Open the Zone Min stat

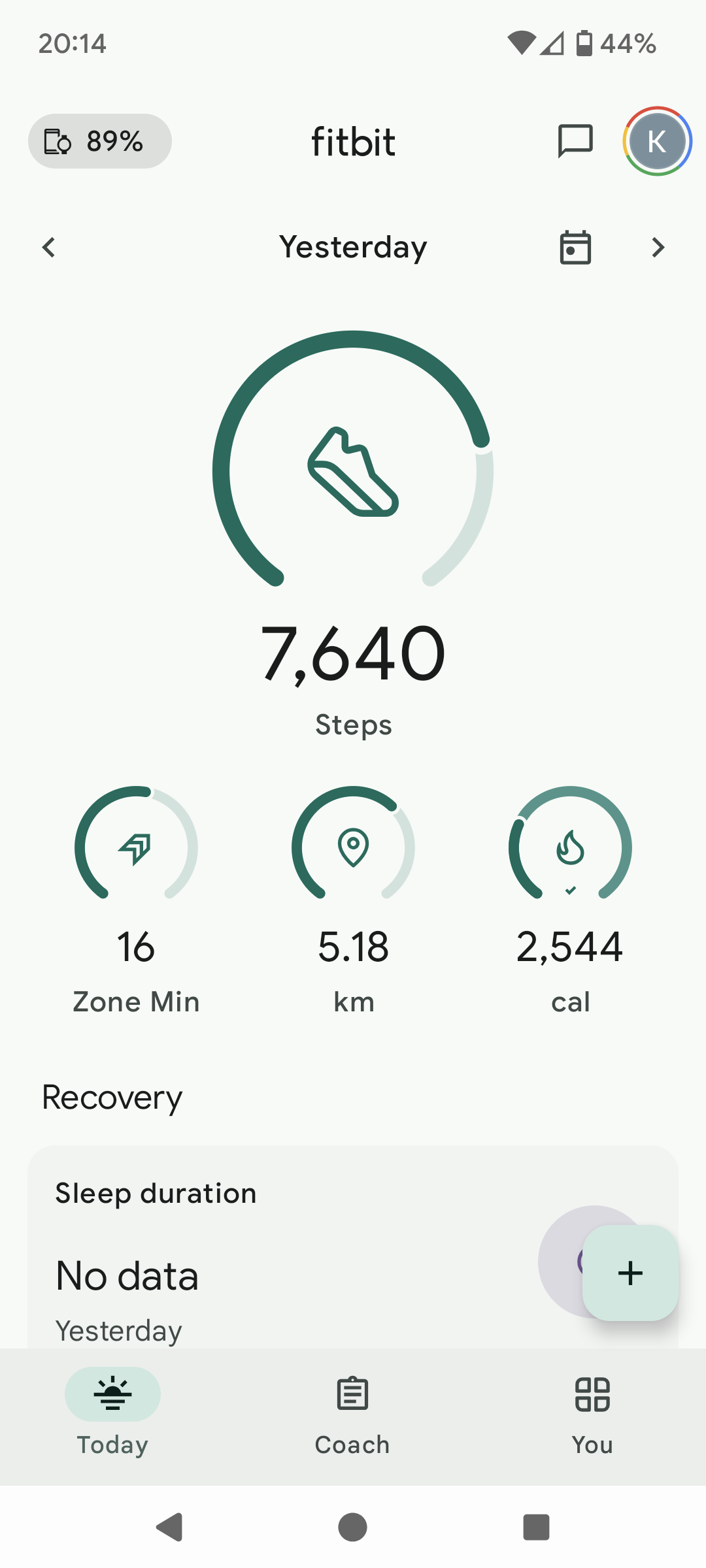click(x=136, y=900)
